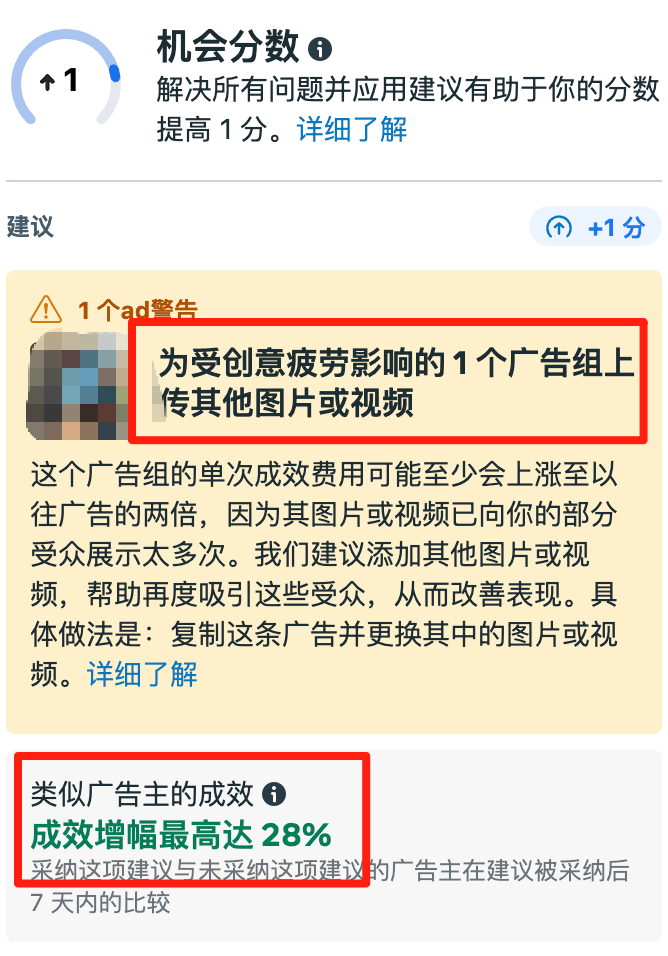This screenshot has width=668, height=956.
Task: Tap the info icon beside 机会分数
Action: [x=320, y=48]
